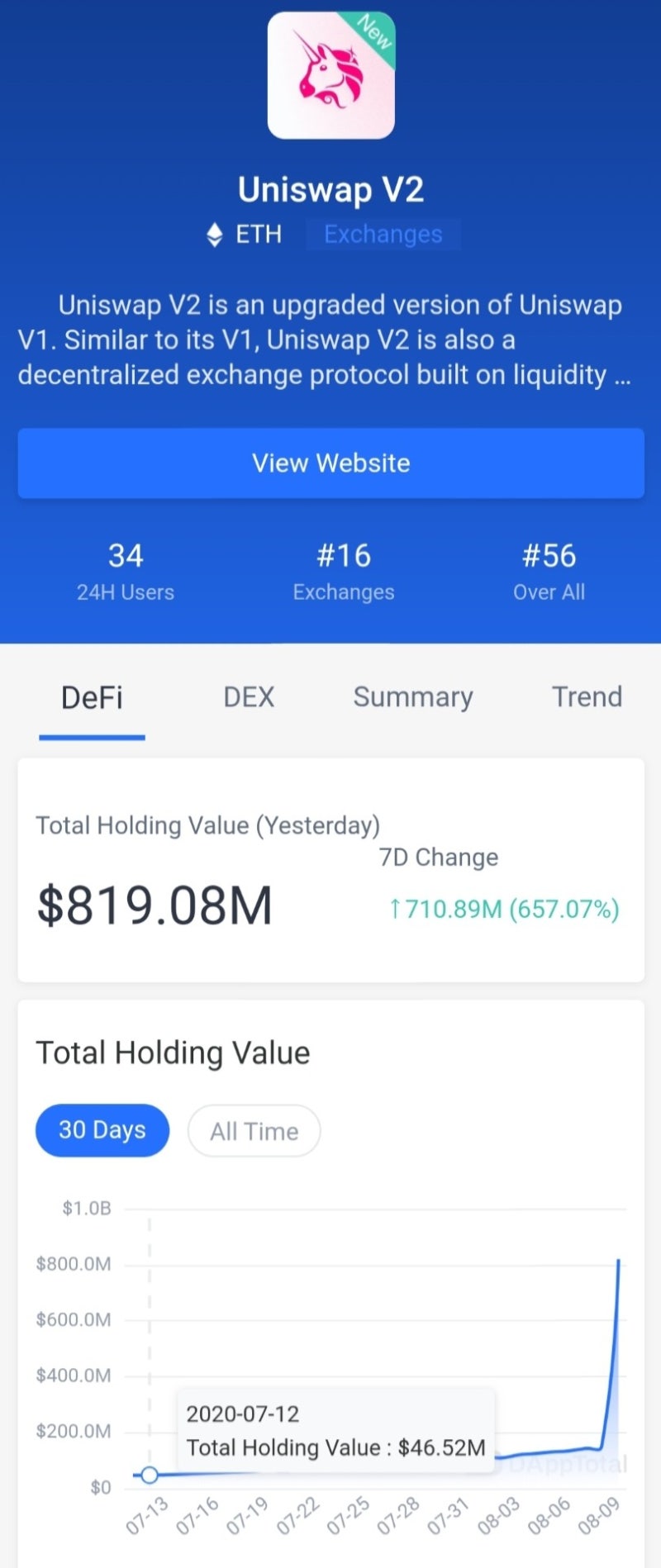Switch to the All Time view

point(254,1131)
